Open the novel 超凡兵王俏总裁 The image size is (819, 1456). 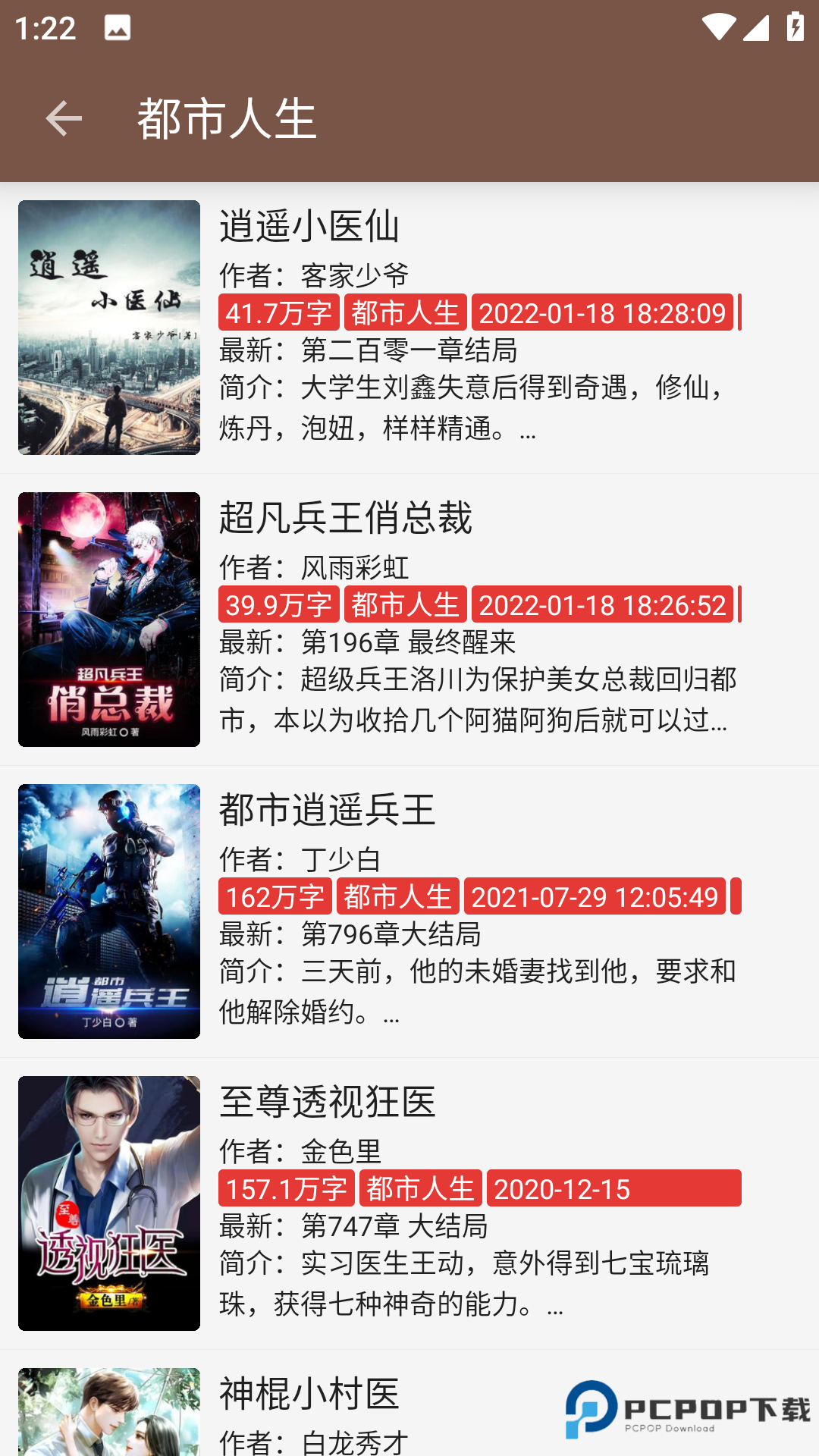409,619
